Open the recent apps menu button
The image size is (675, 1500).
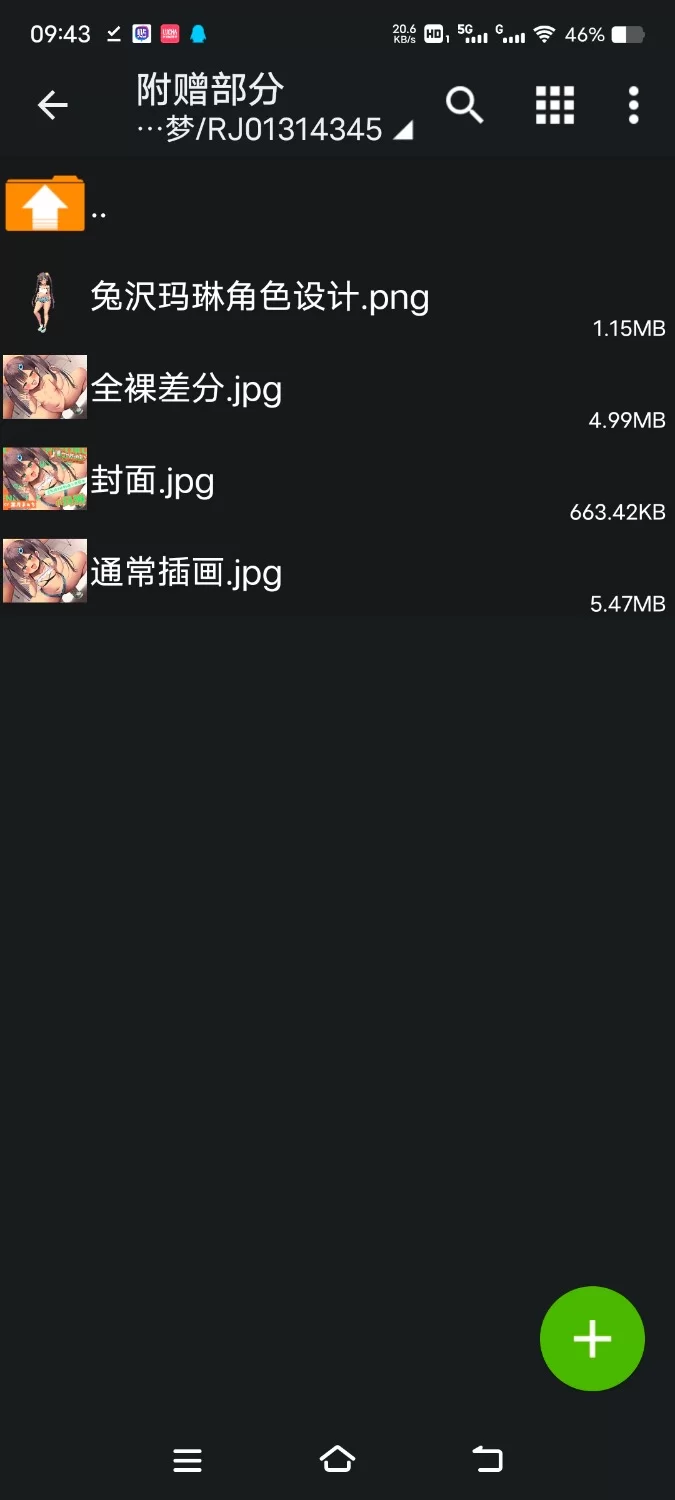point(187,1460)
